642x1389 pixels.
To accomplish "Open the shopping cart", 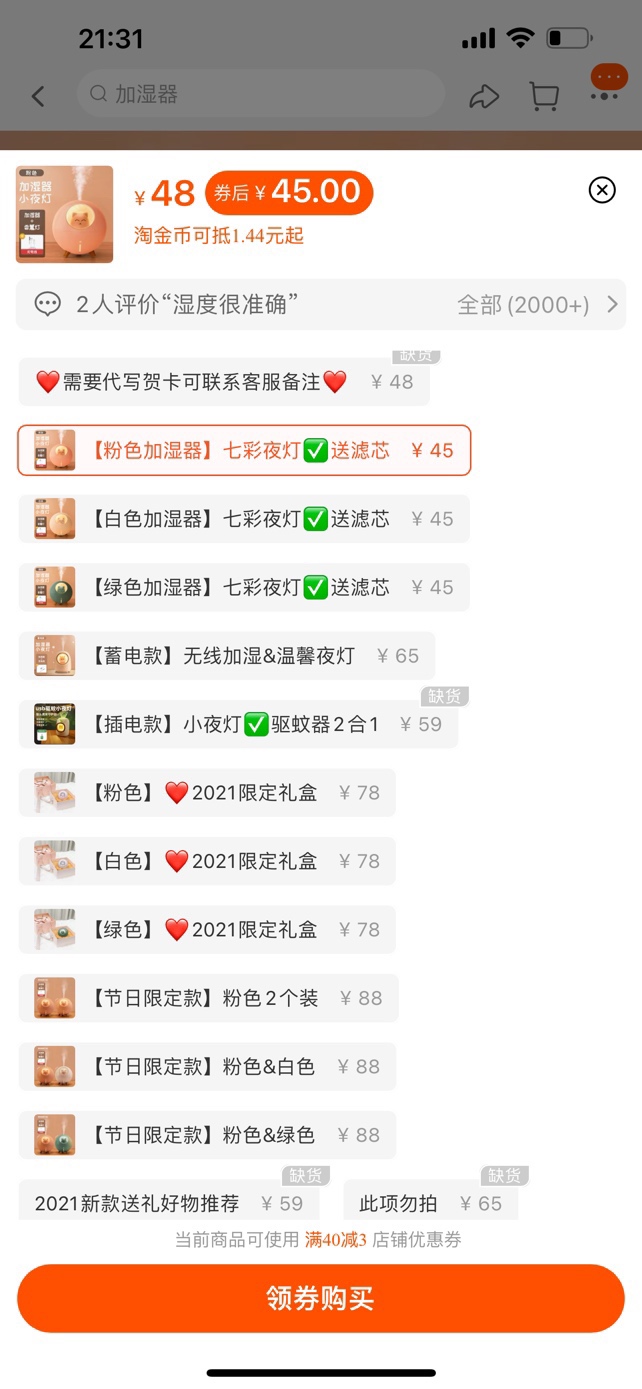I will click(544, 96).
